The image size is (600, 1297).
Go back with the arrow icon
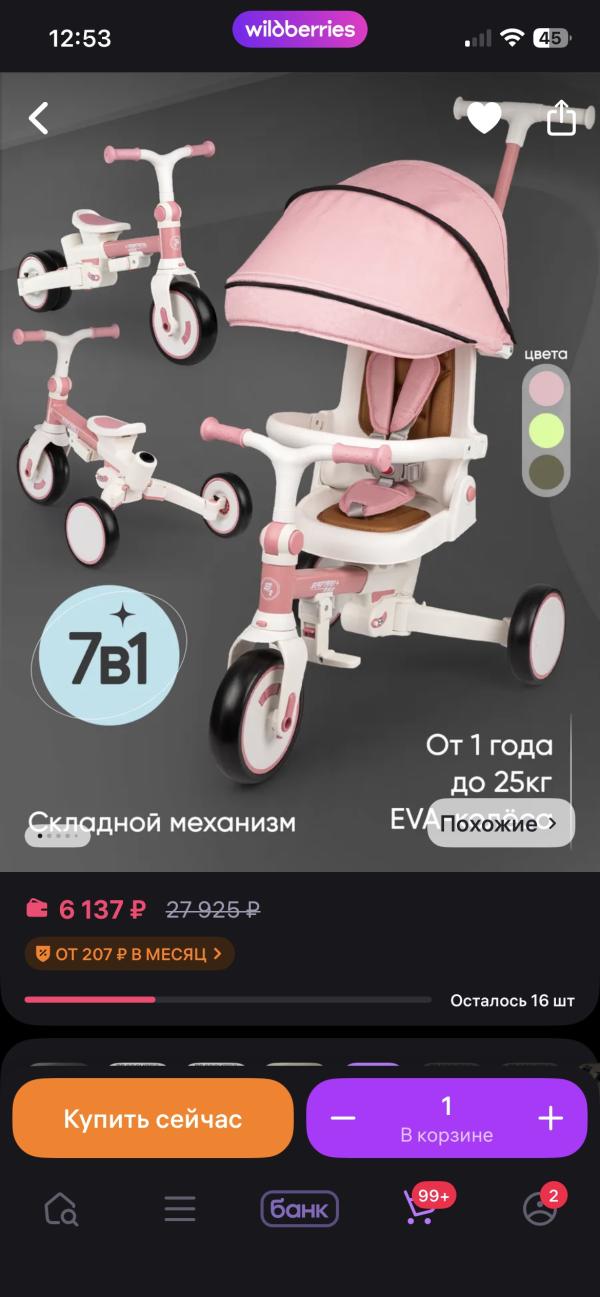(38, 118)
